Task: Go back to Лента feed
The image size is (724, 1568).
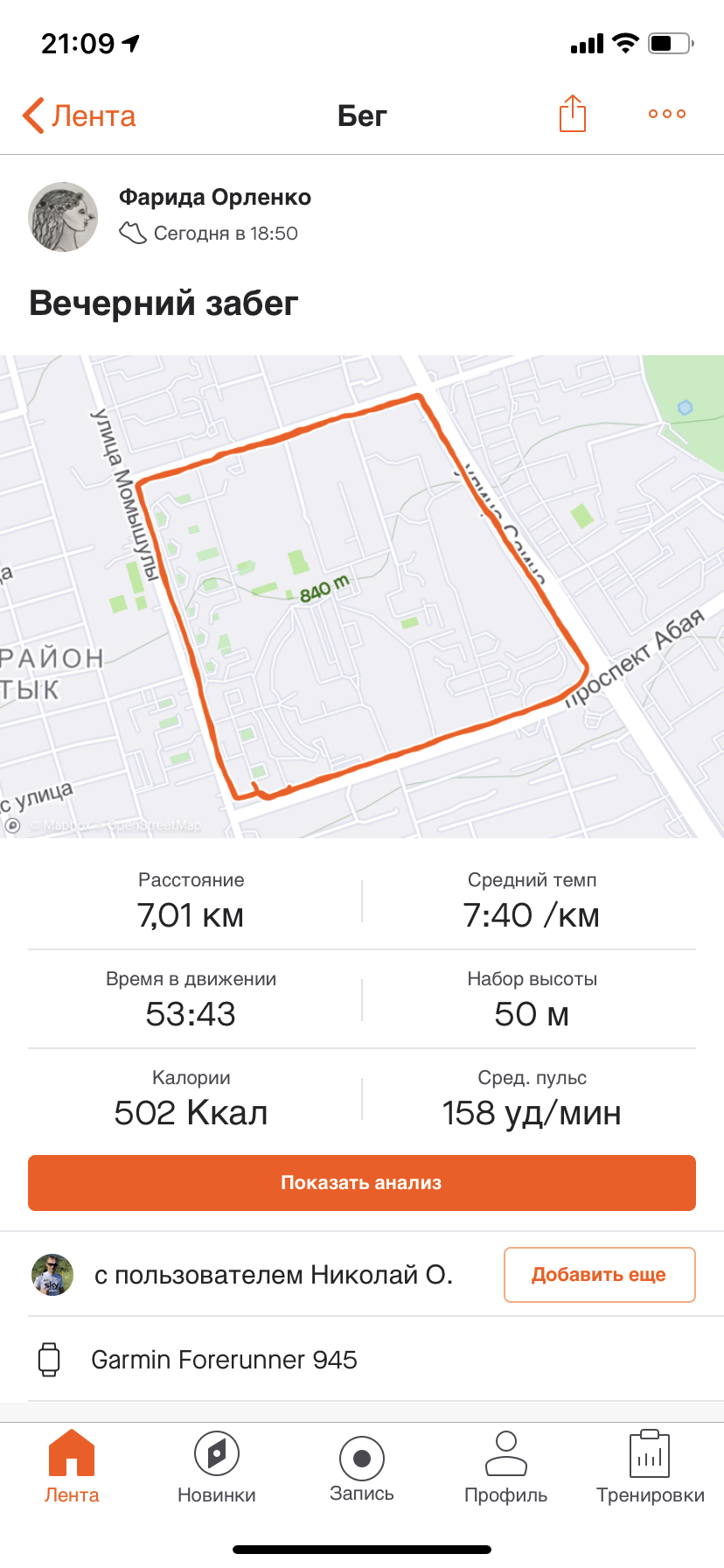Action: tap(79, 115)
